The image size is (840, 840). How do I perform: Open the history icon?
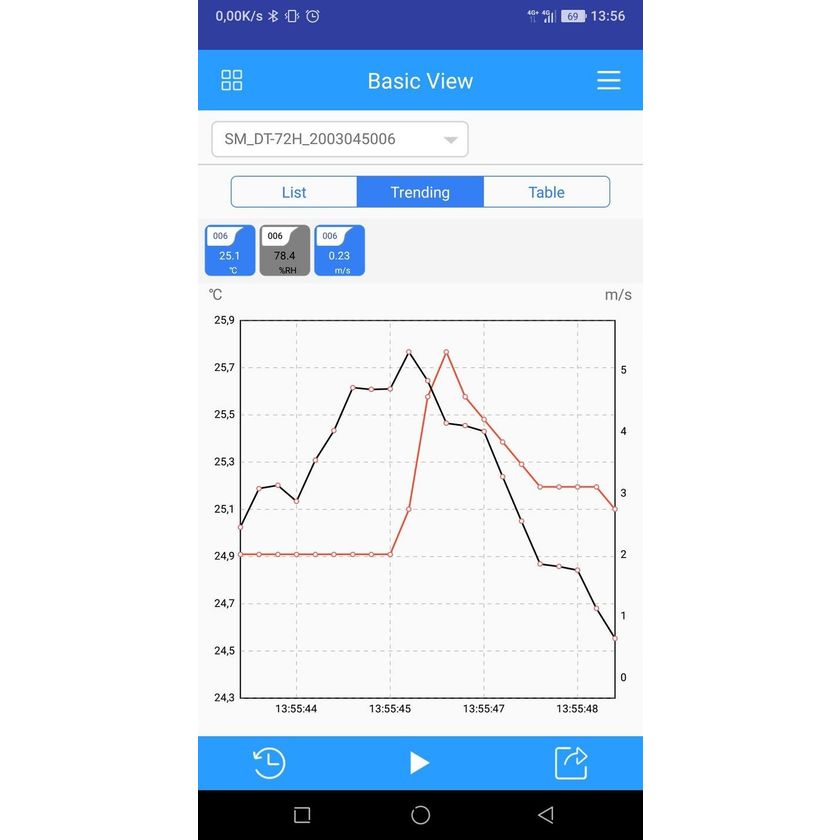pyautogui.click(x=269, y=763)
